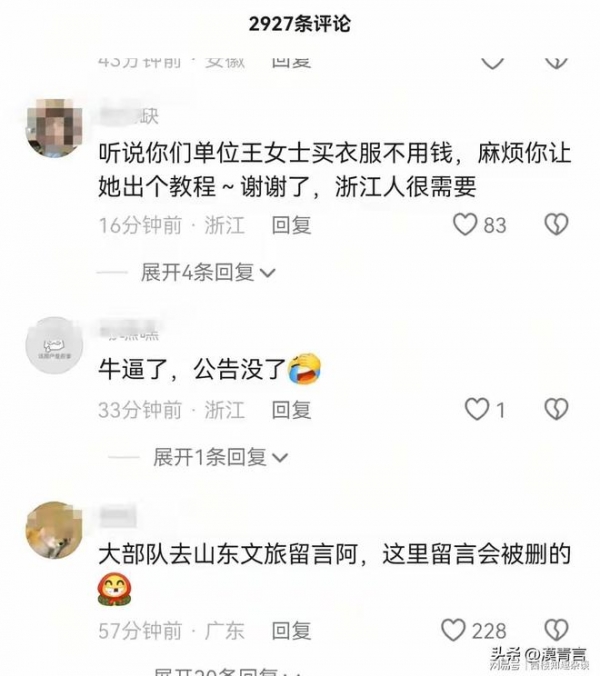Like the comment 牛逼了，公告没了
600x676 pixels.
(x=478, y=409)
